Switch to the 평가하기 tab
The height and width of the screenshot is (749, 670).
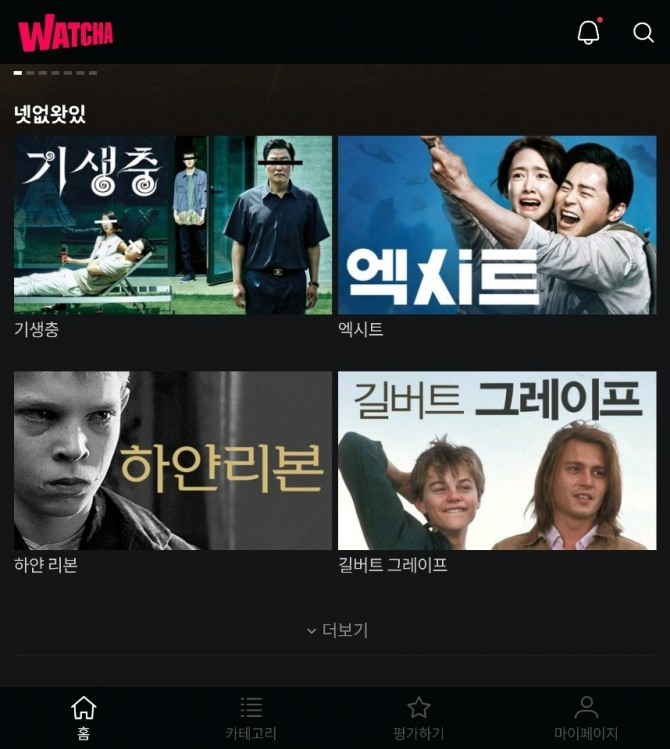(x=418, y=718)
